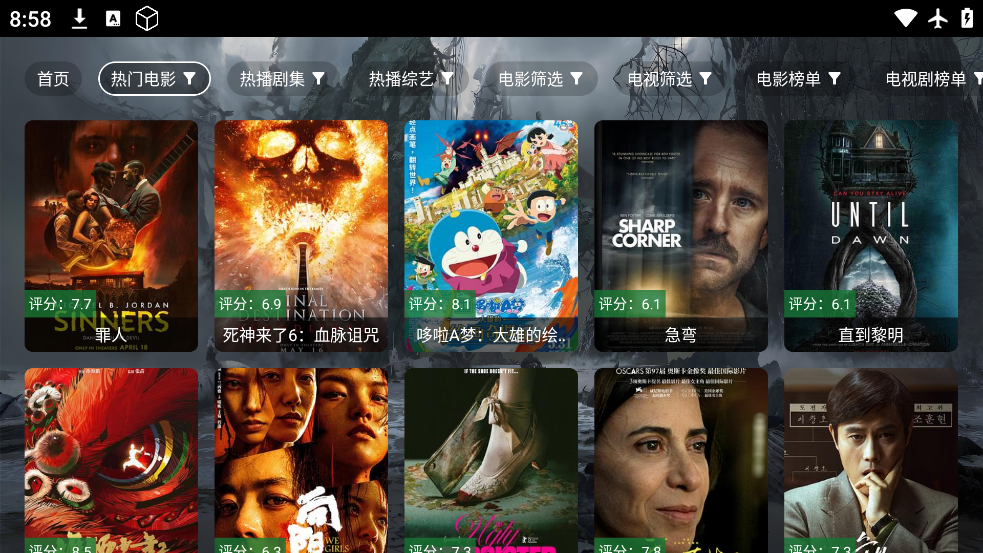Open the lion dance poster movie

coord(111,460)
